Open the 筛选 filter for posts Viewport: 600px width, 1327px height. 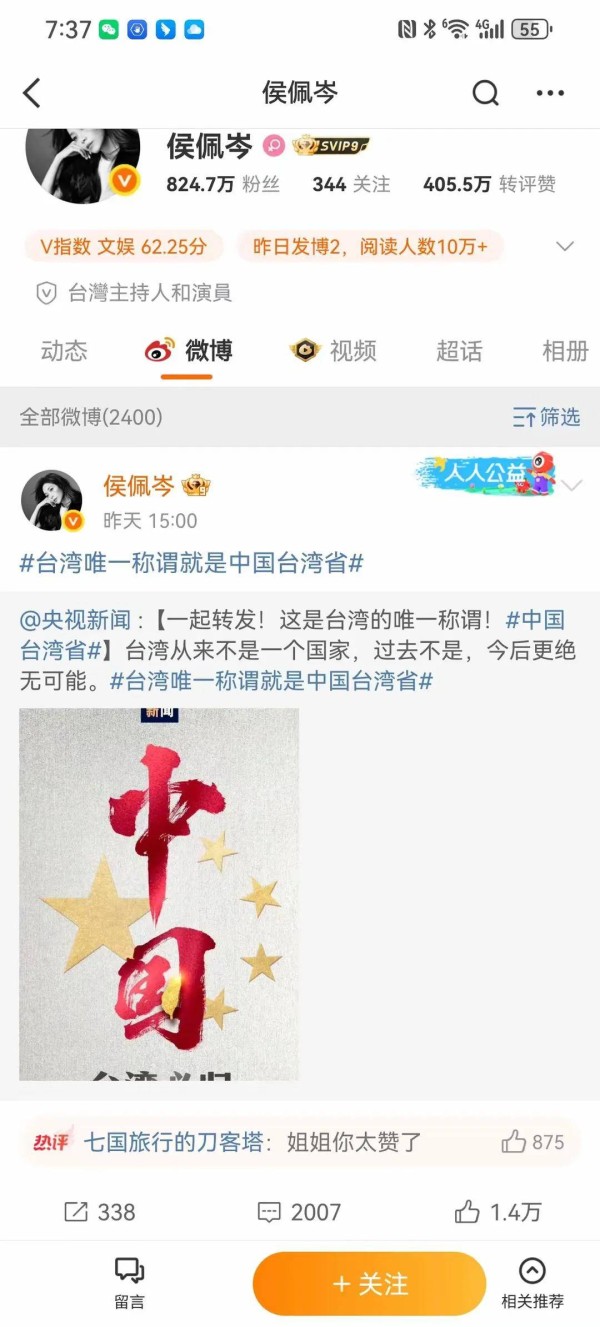pos(546,417)
